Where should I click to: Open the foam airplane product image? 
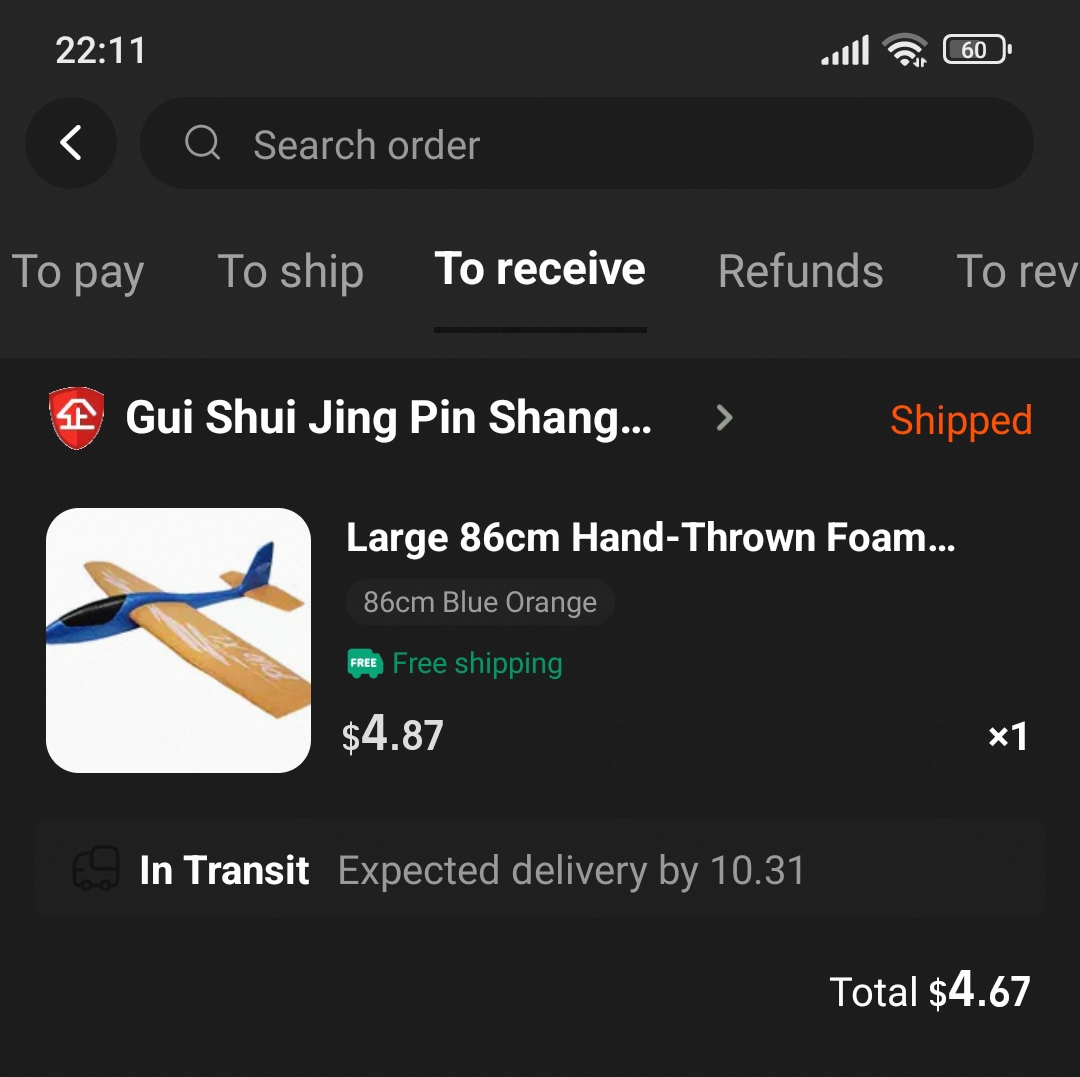(179, 640)
